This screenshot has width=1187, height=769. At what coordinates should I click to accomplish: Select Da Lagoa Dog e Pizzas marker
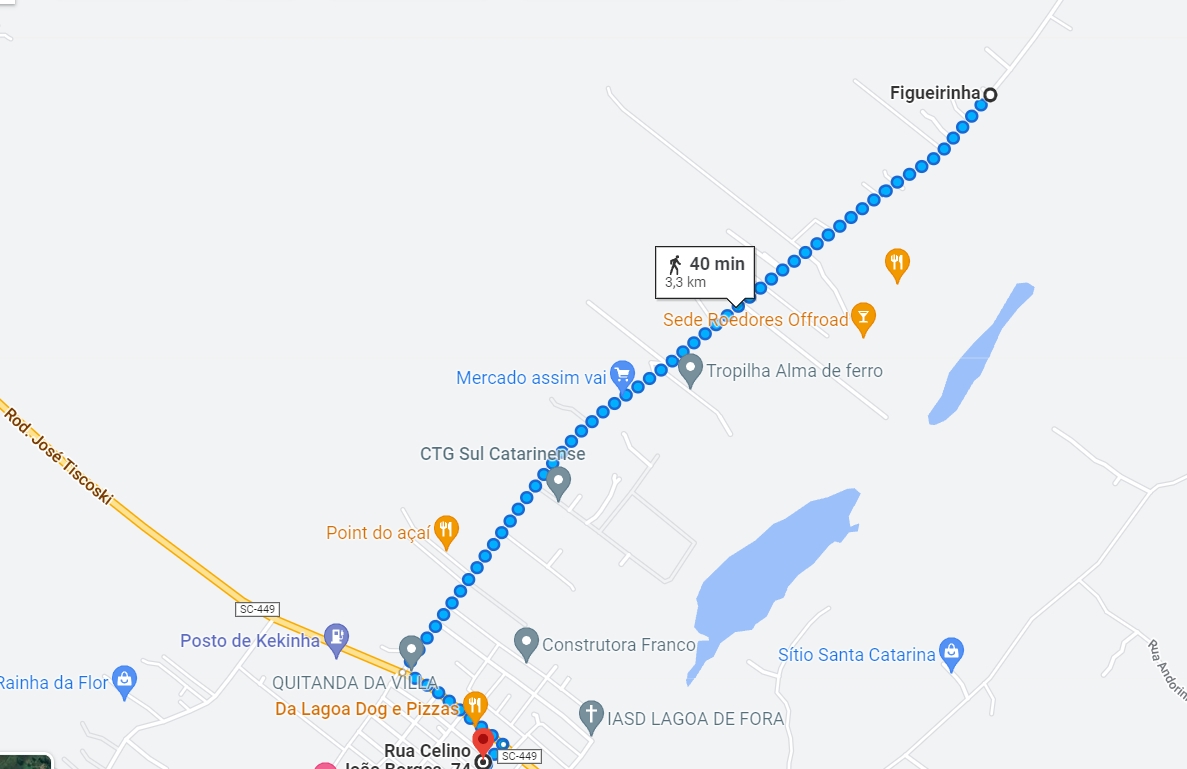tap(475, 705)
